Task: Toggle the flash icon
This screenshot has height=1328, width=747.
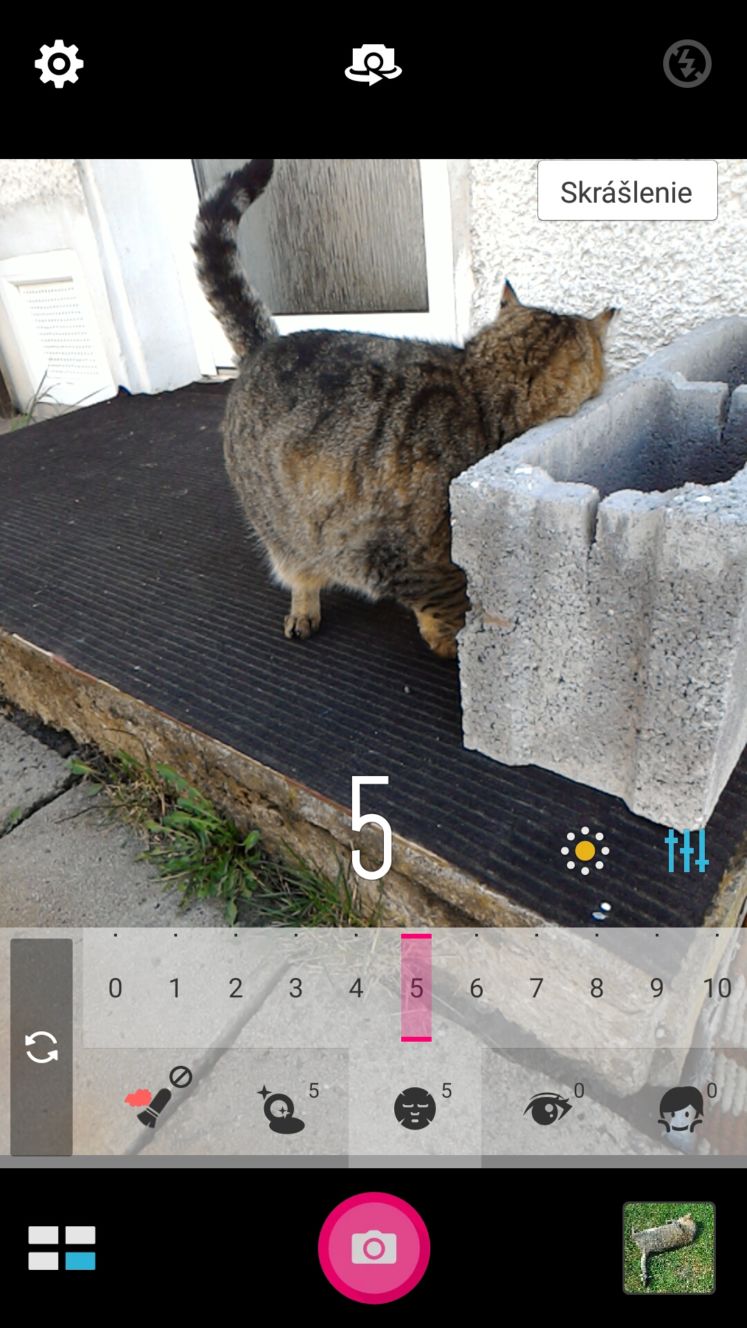Action: click(687, 64)
